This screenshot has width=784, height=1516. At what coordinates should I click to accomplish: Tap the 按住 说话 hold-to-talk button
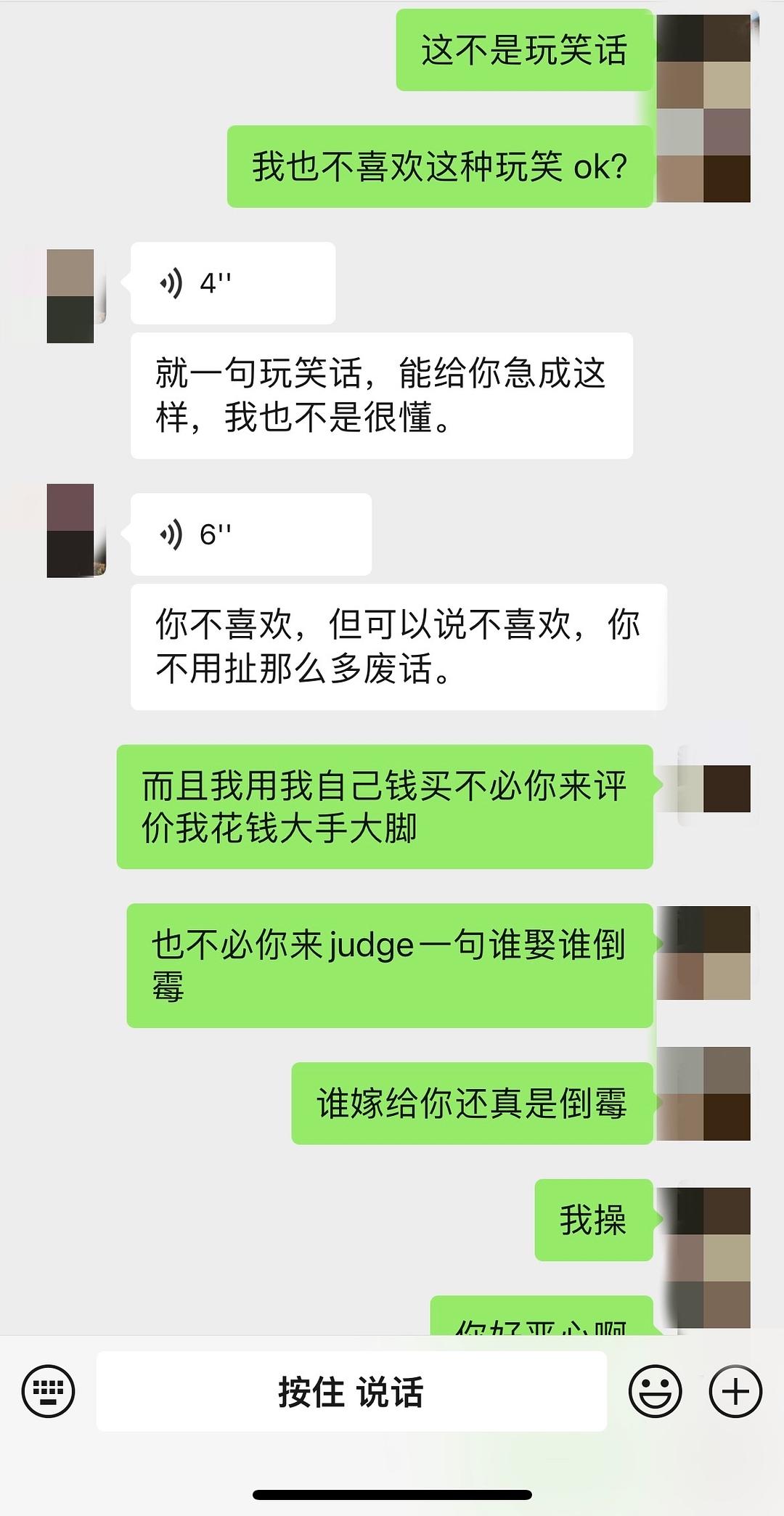click(351, 1391)
